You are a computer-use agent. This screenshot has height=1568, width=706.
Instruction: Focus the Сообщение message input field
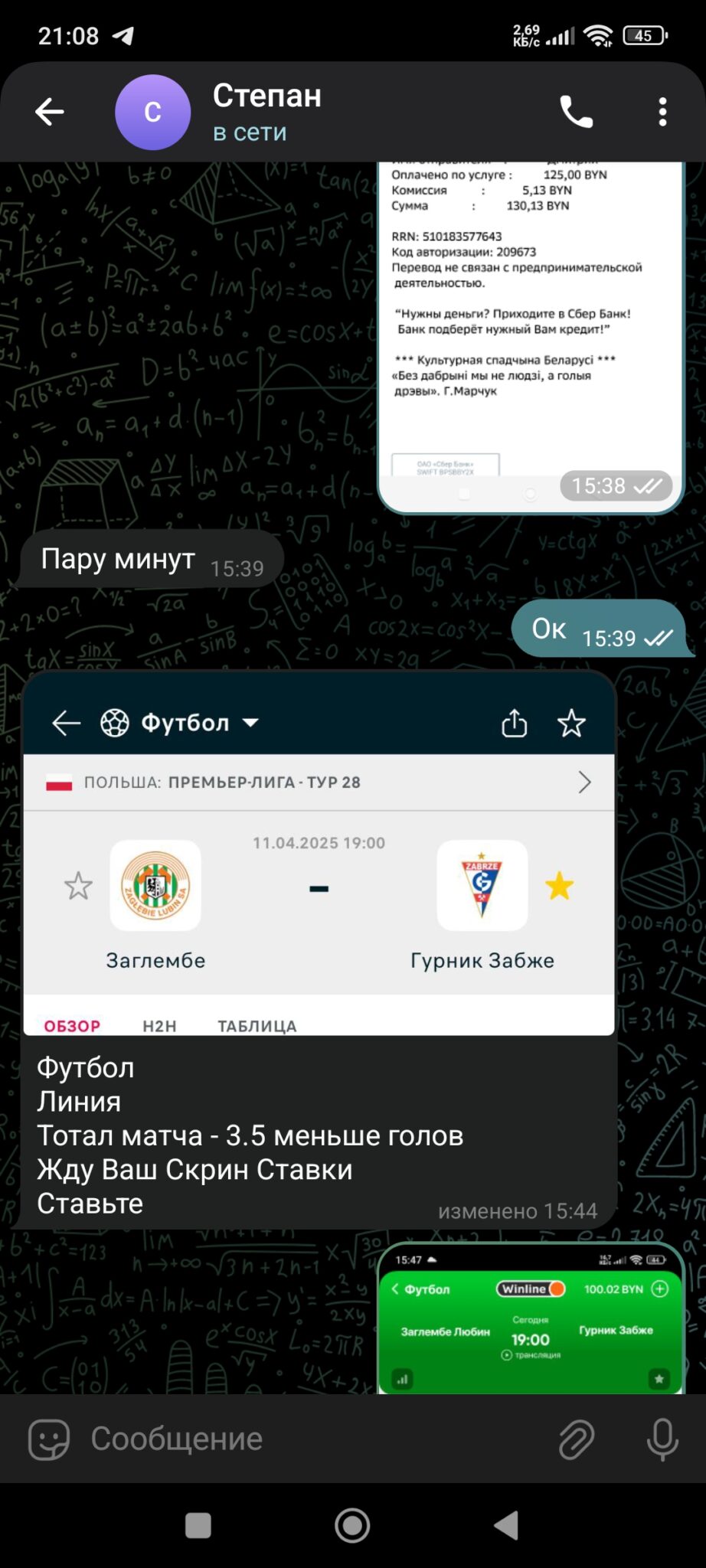(314, 1439)
